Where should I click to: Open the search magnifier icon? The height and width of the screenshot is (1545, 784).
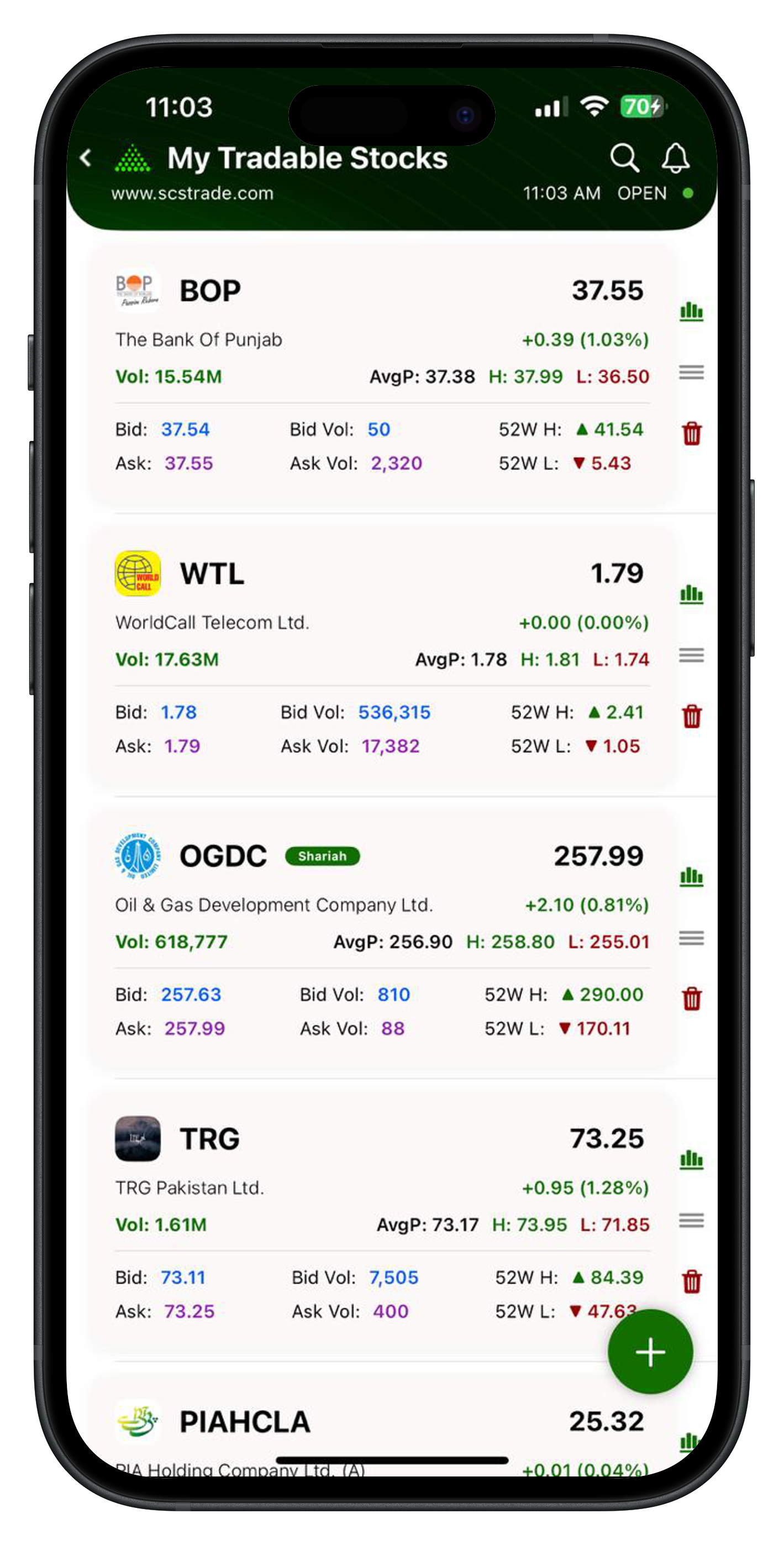[x=624, y=159]
